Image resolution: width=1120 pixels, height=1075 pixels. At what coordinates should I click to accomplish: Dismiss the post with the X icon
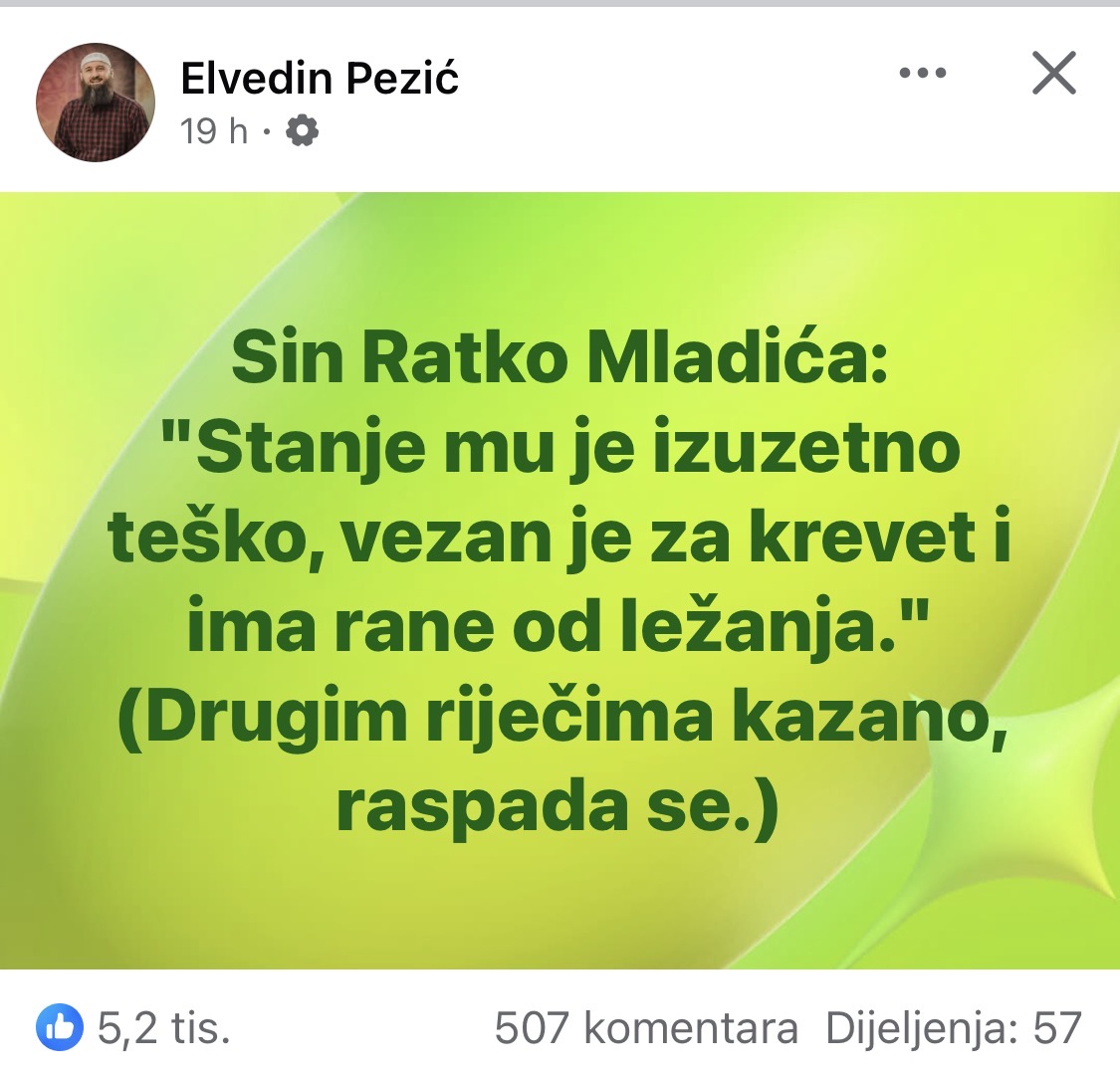pyautogui.click(x=1053, y=74)
